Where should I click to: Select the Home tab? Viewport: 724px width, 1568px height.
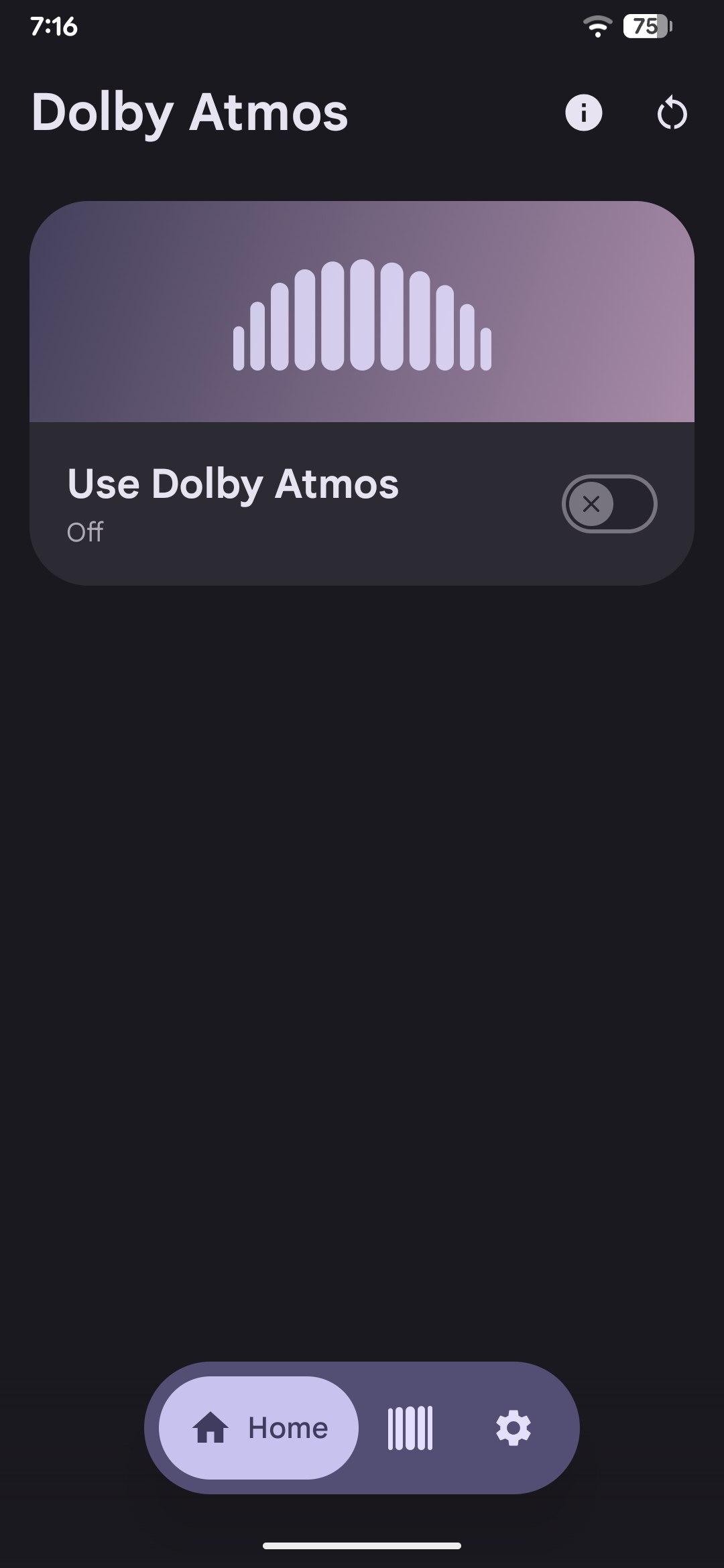259,1427
